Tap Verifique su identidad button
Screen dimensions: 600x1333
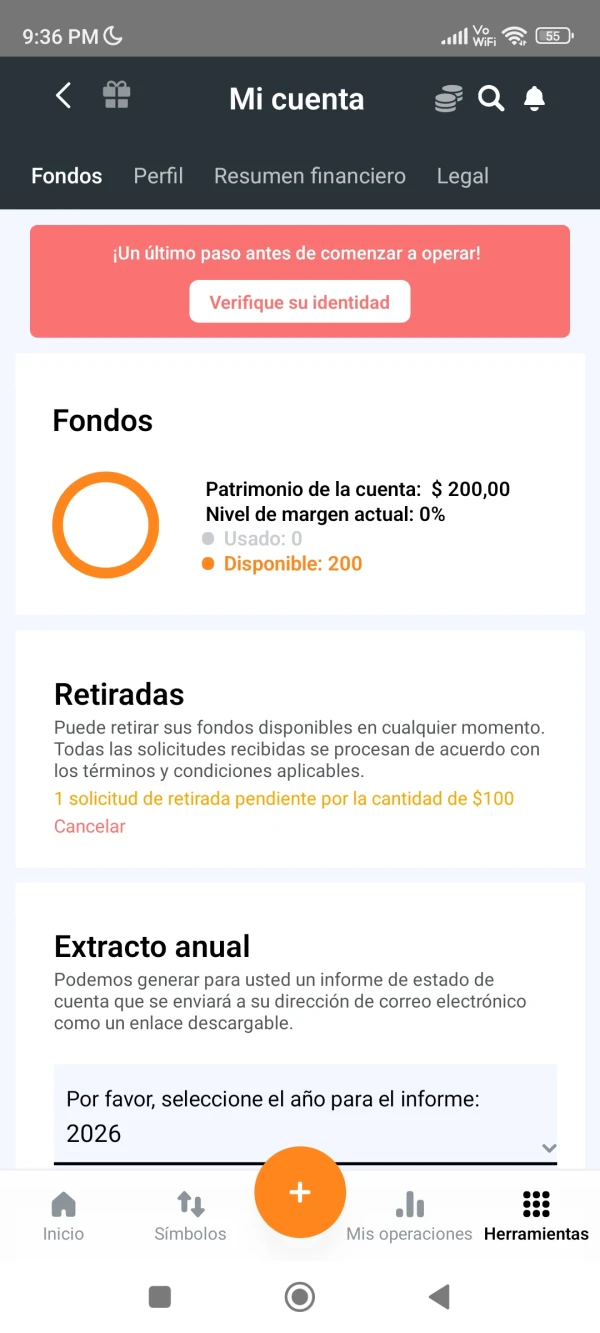click(300, 302)
